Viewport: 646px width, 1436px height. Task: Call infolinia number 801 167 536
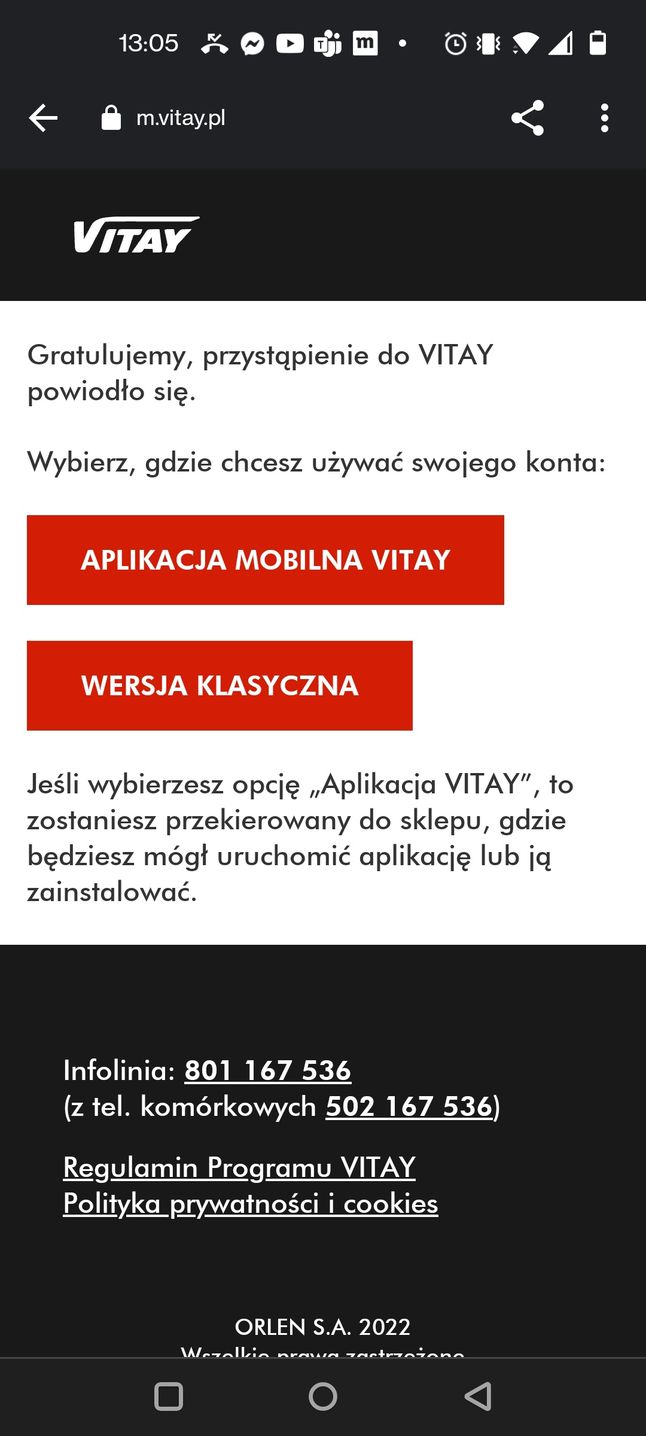coord(268,1070)
